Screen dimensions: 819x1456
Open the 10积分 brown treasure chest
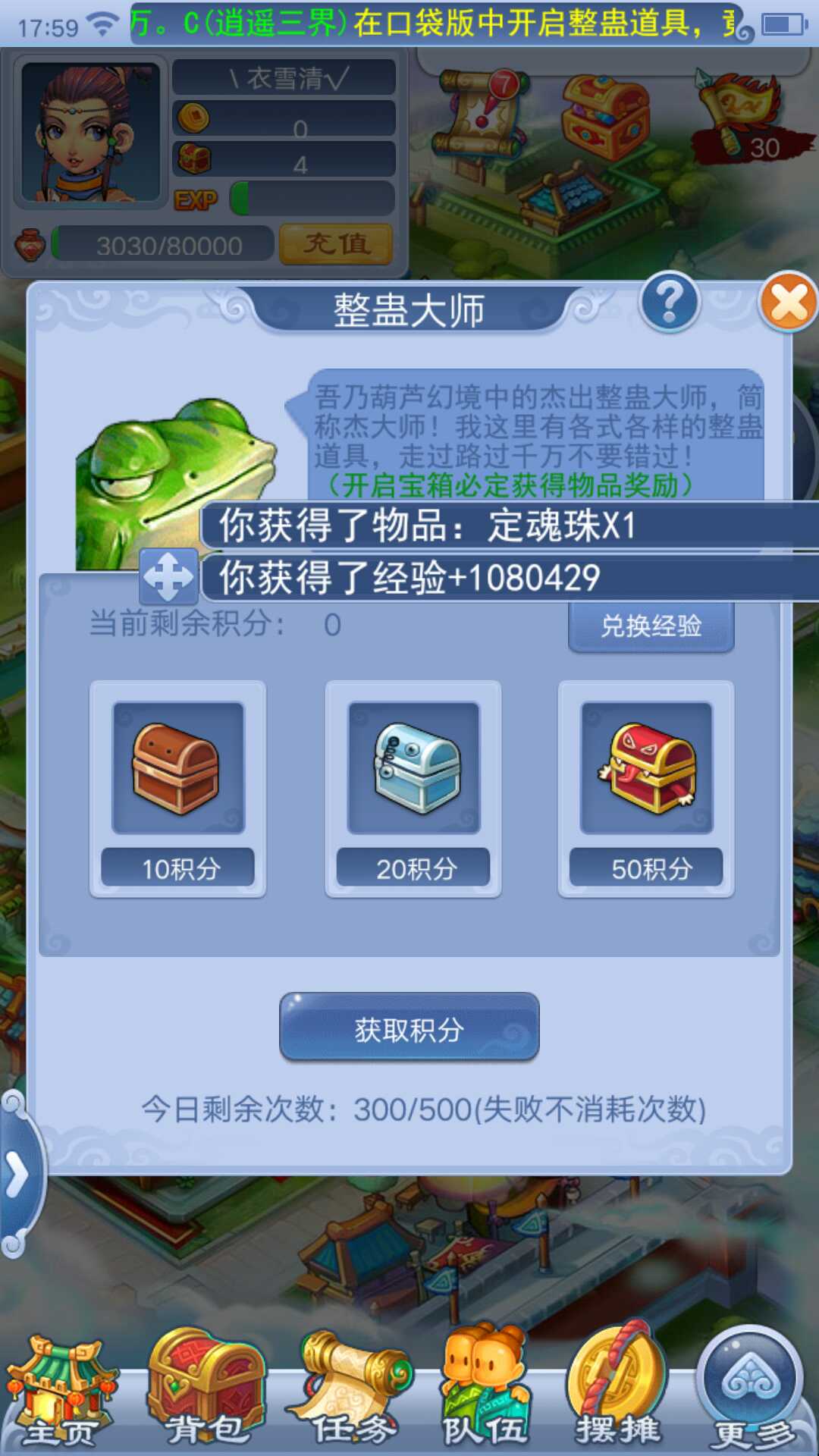pyautogui.click(x=177, y=769)
